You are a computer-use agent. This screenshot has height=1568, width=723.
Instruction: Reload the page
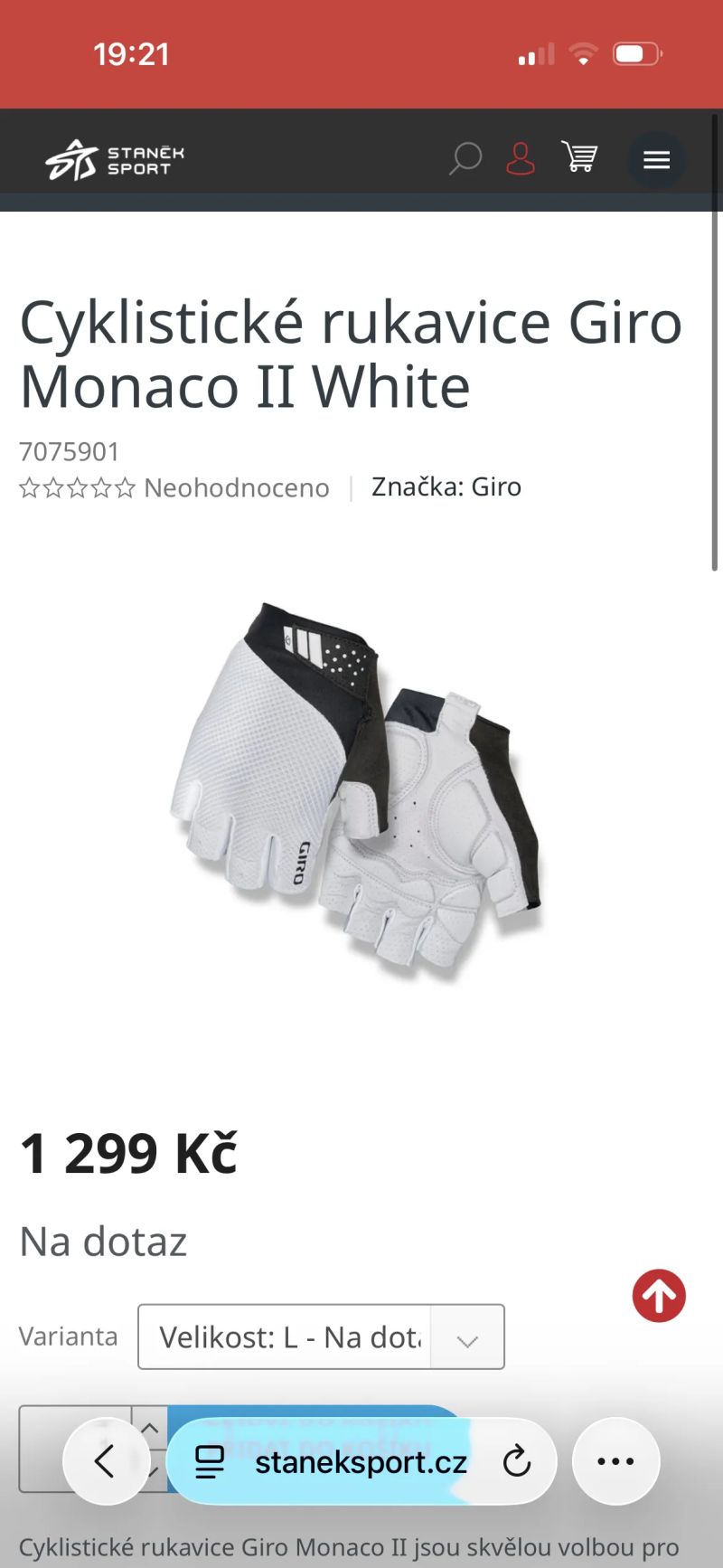click(517, 1461)
